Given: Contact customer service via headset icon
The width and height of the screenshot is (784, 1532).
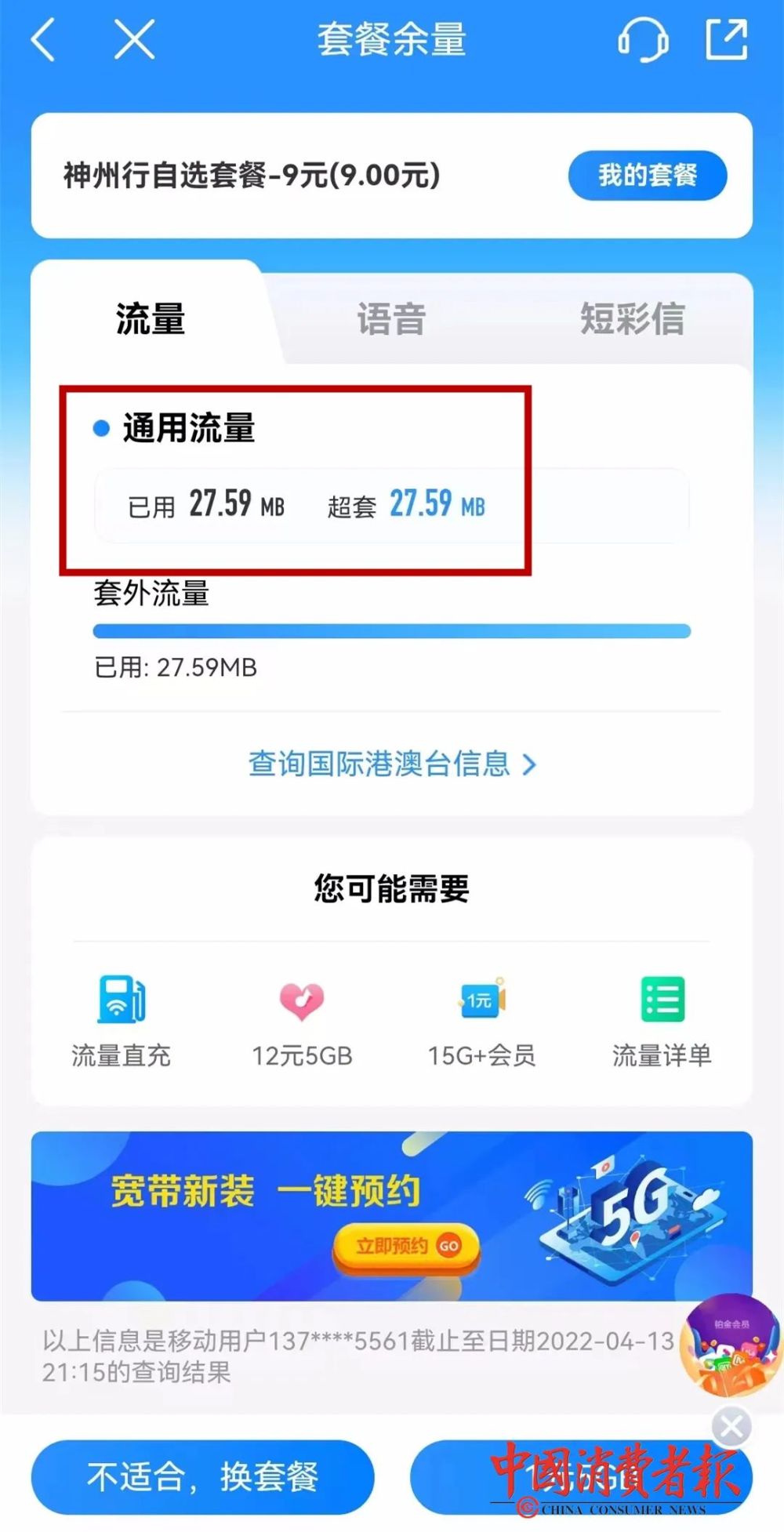Looking at the screenshot, I should [643, 39].
